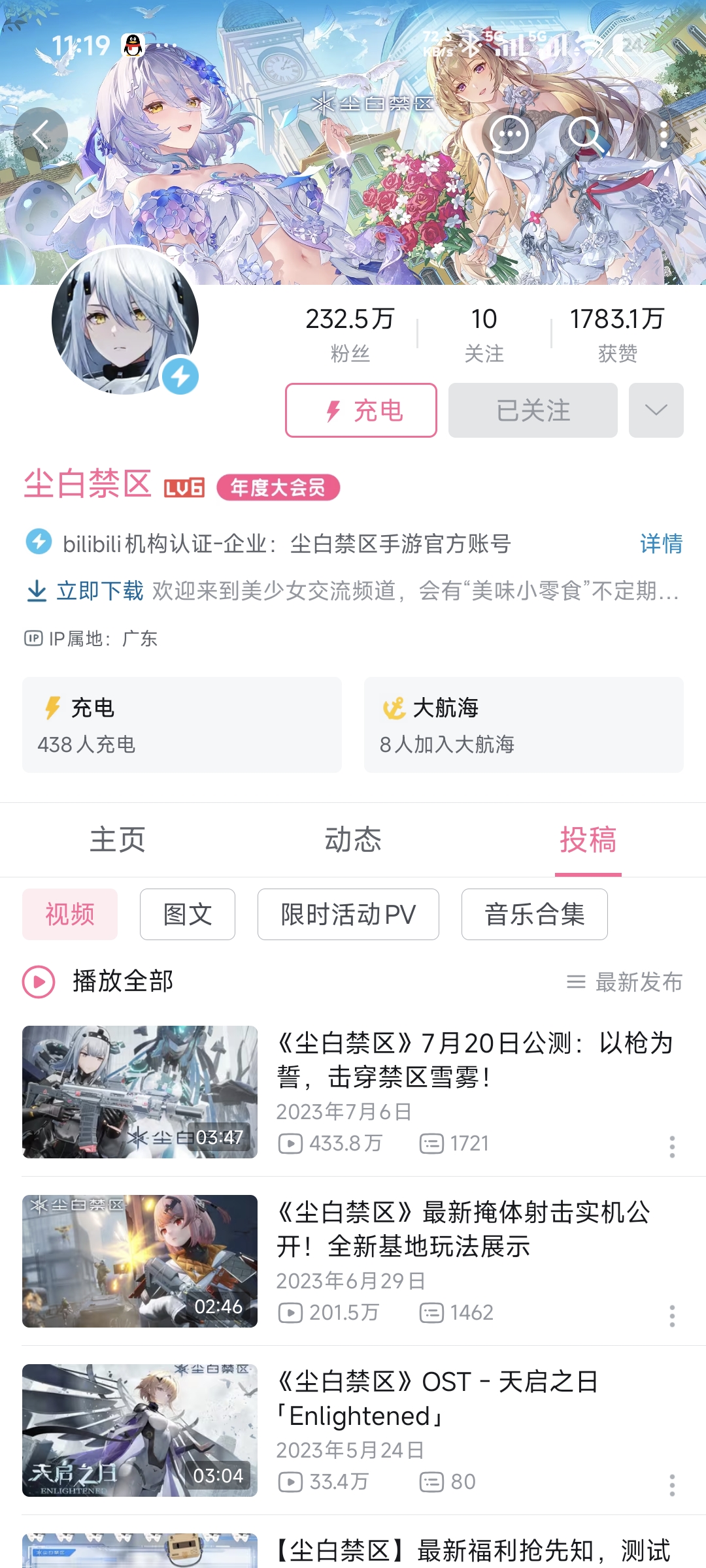706x1568 pixels.
Task: Select the 图文 filter chip
Action: tap(188, 914)
